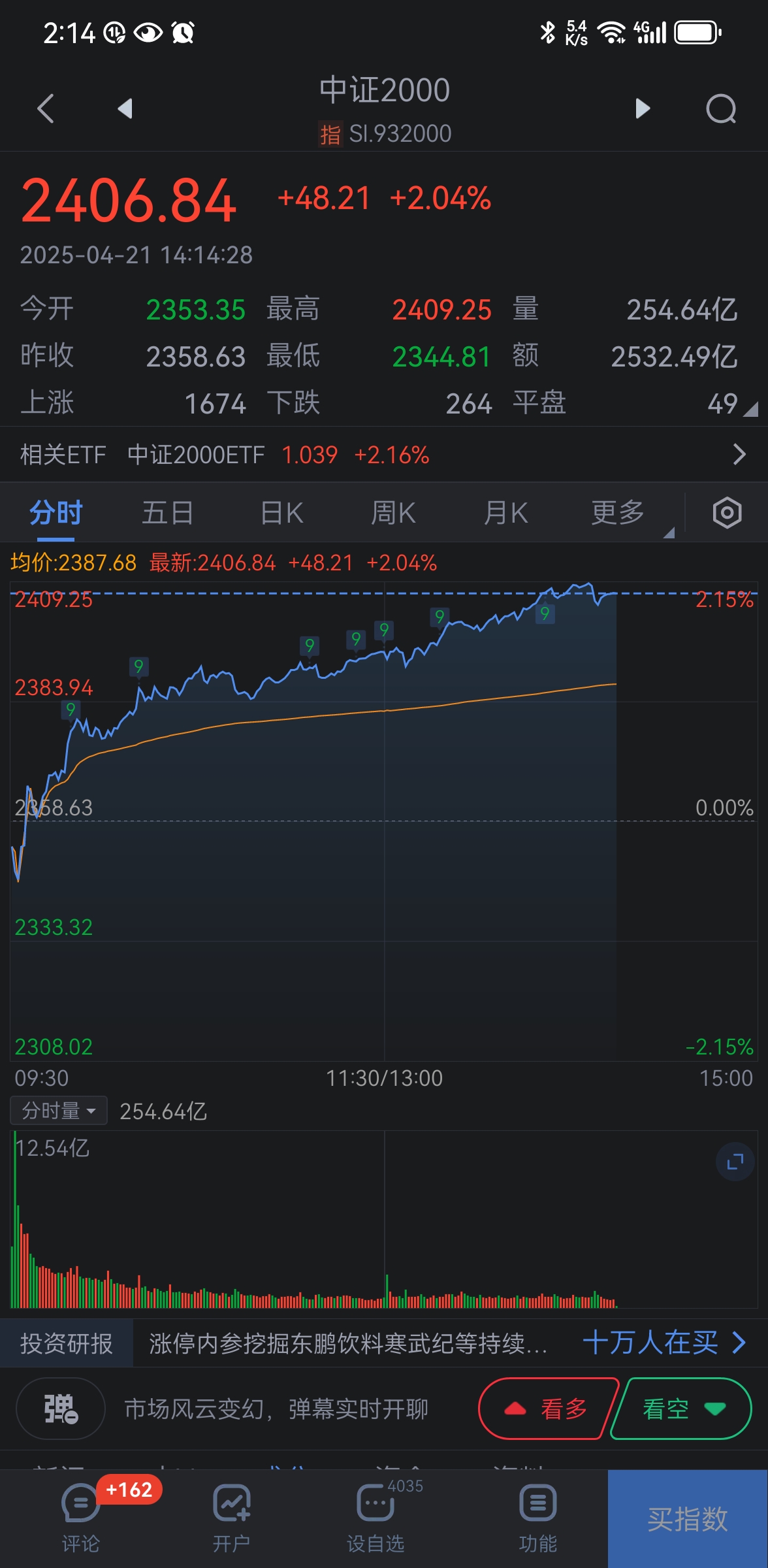
Task: Switch to the 五日 chart tab
Action: (x=168, y=513)
